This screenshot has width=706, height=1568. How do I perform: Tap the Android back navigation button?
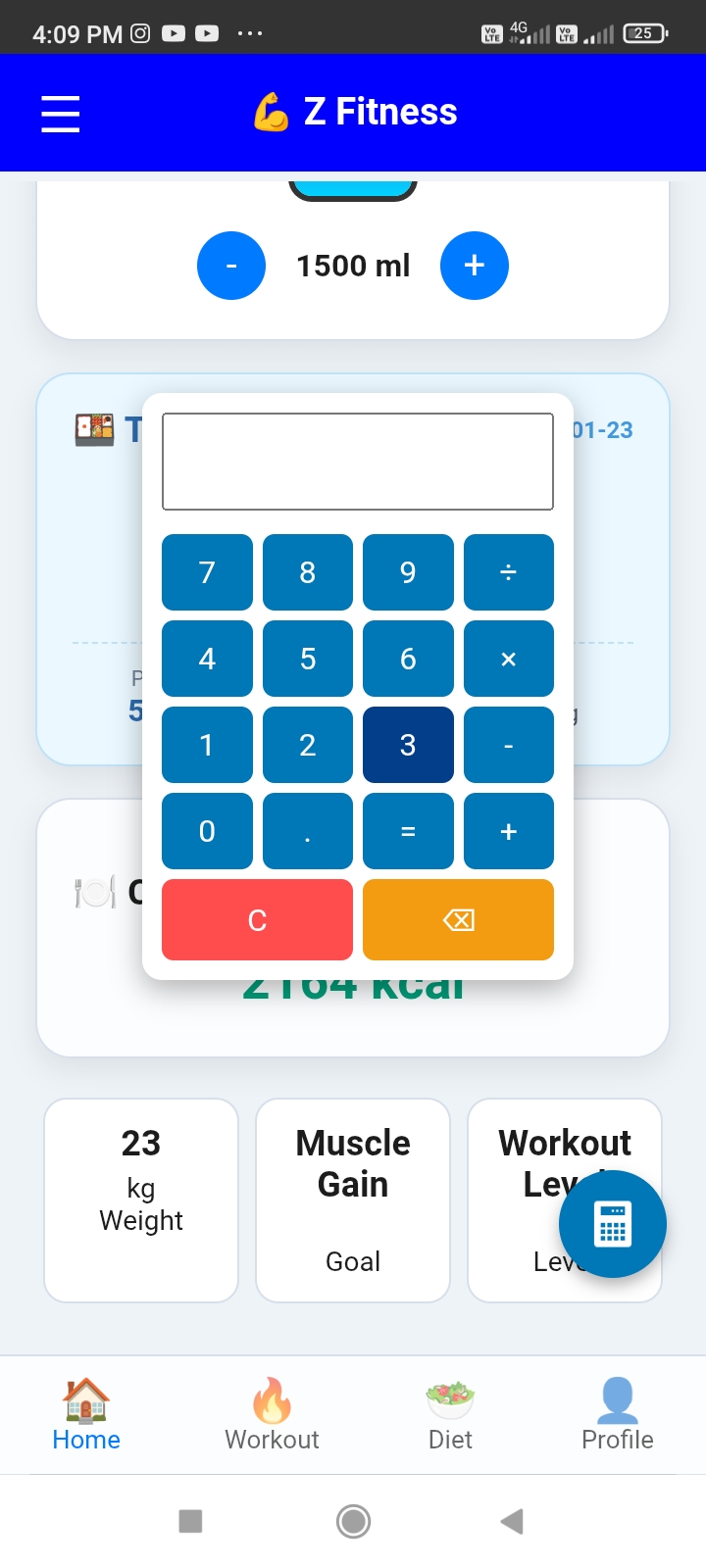click(510, 1521)
